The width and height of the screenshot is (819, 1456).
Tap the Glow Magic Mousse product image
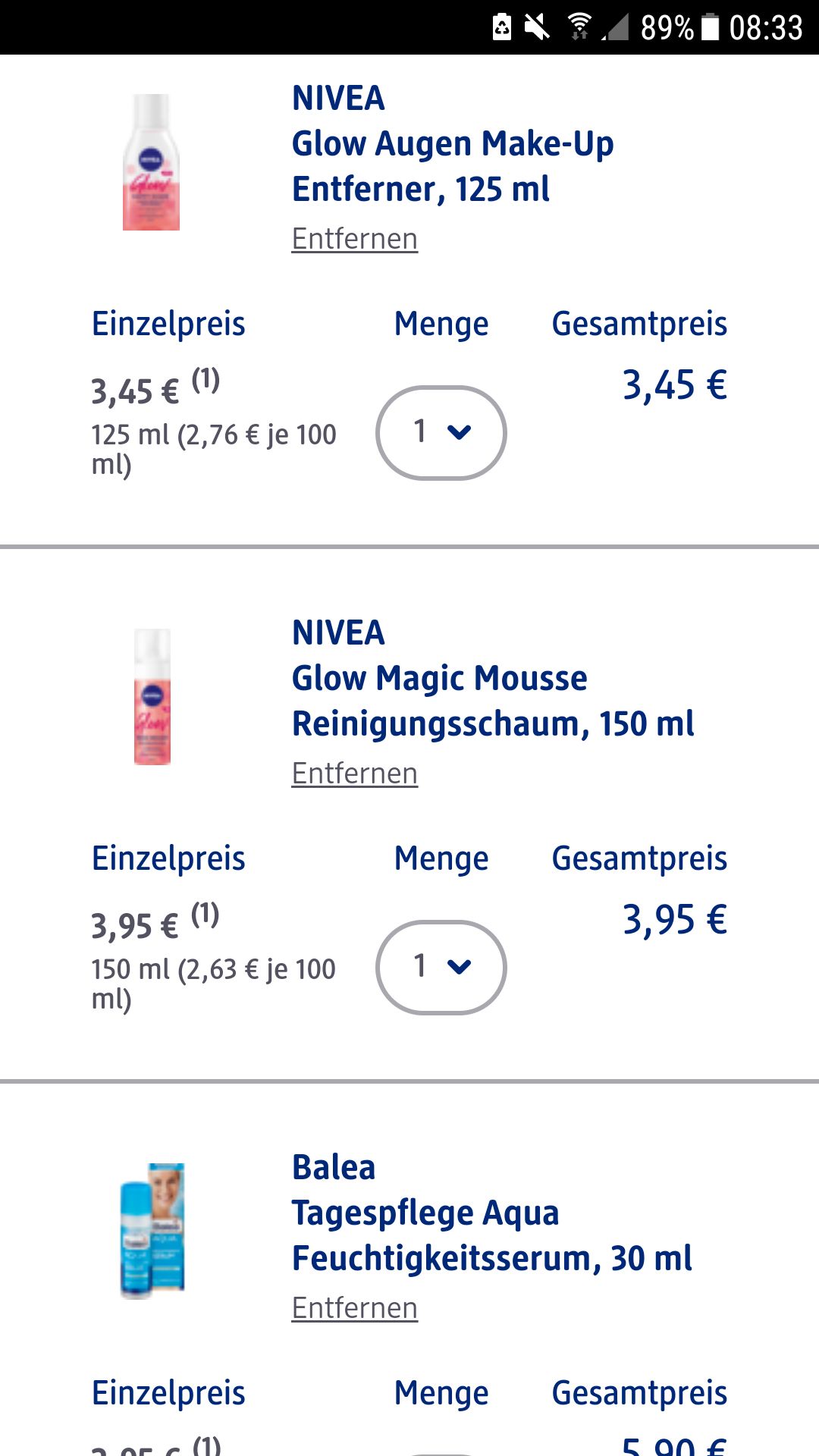tap(152, 697)
